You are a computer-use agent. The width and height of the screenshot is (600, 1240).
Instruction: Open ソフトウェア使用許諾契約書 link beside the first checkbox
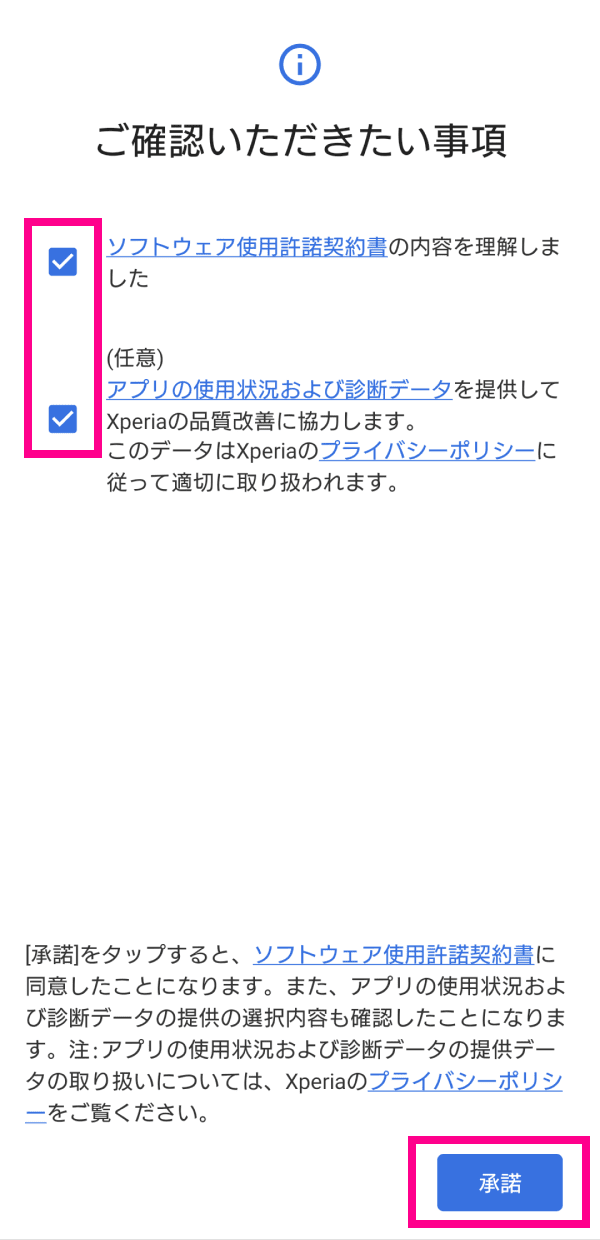pos(246,246)
